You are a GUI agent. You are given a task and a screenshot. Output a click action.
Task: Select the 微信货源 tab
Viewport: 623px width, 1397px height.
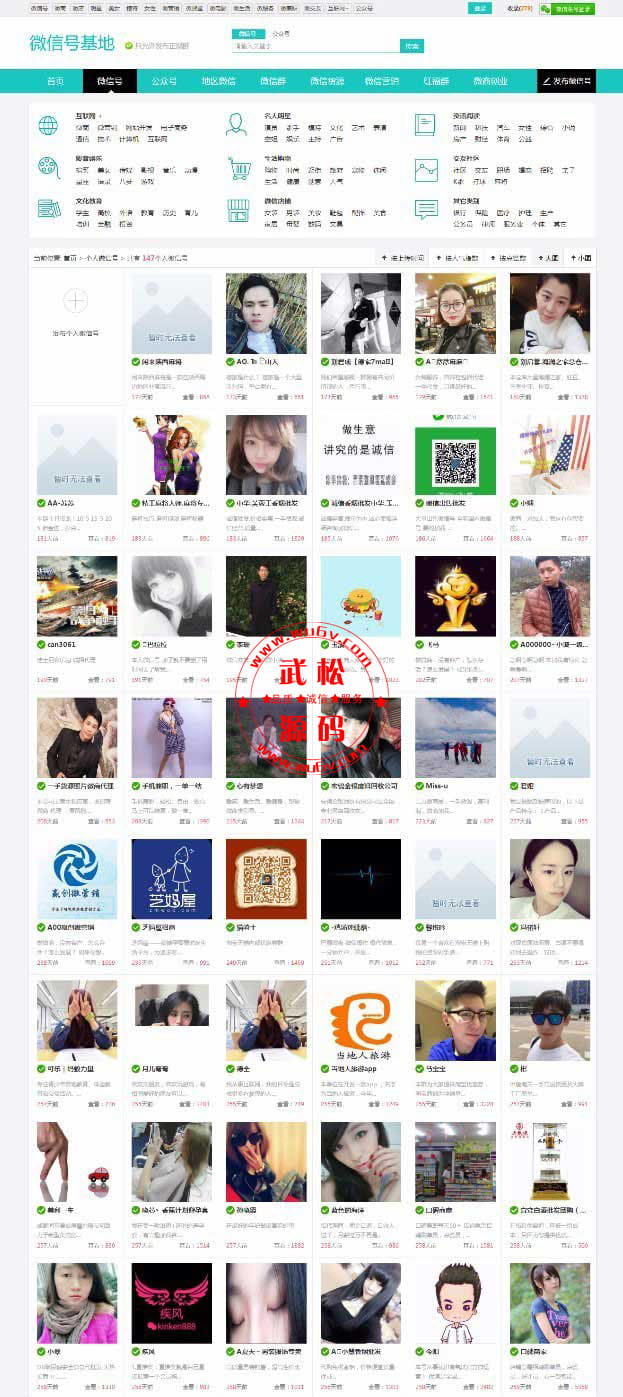326,81
